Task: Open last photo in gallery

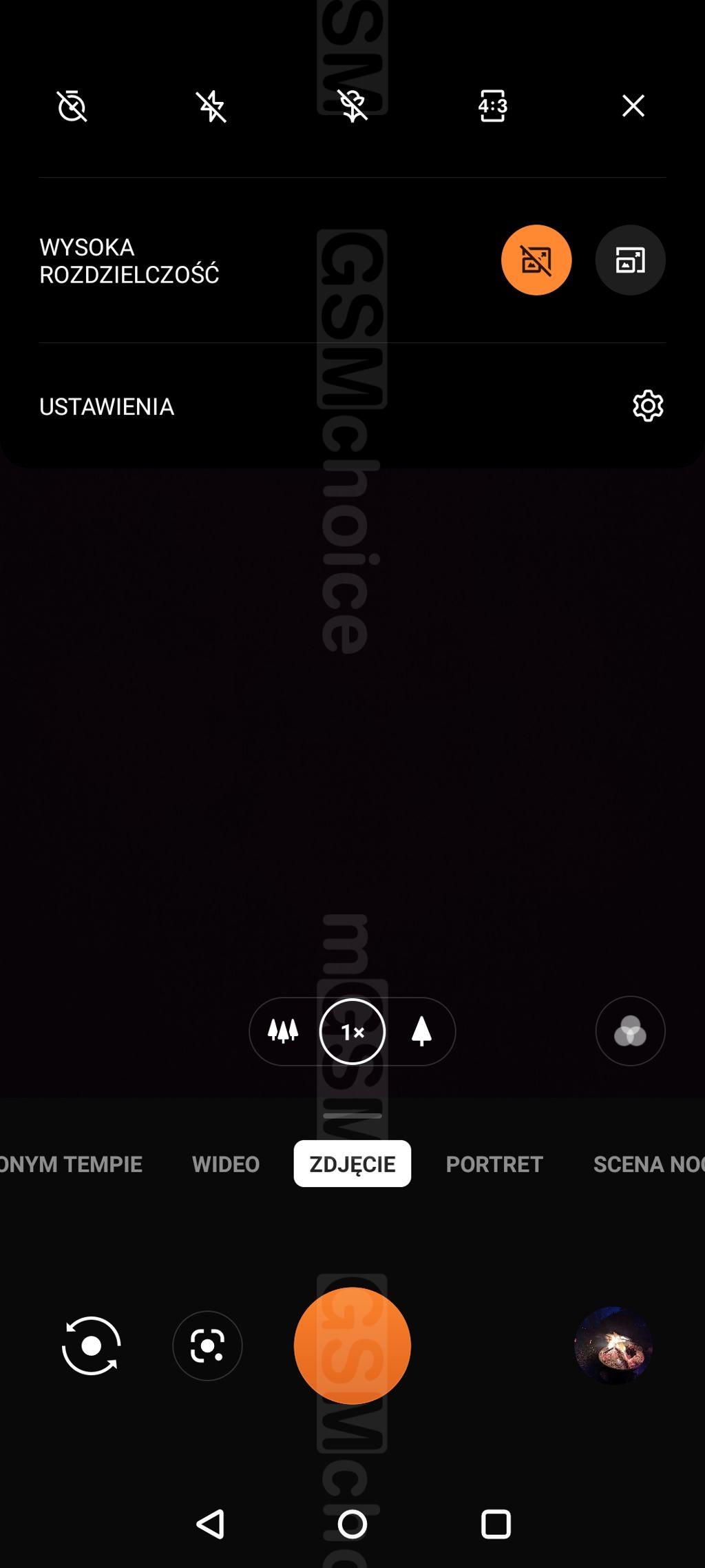Action: click(613, 1345)
